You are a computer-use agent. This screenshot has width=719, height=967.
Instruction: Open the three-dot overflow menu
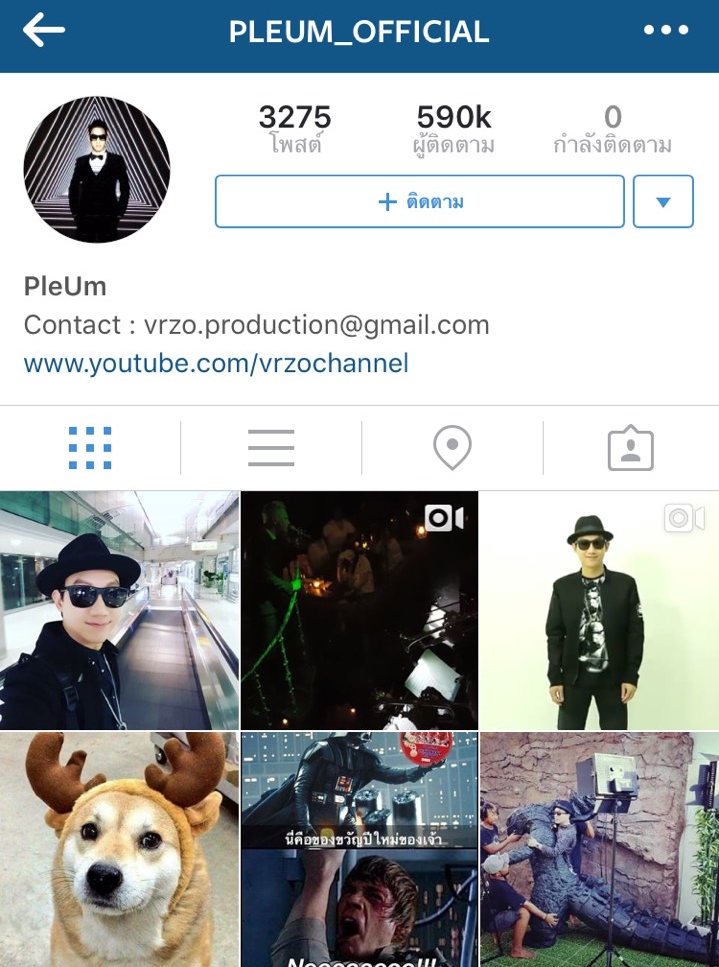(666, 31)
